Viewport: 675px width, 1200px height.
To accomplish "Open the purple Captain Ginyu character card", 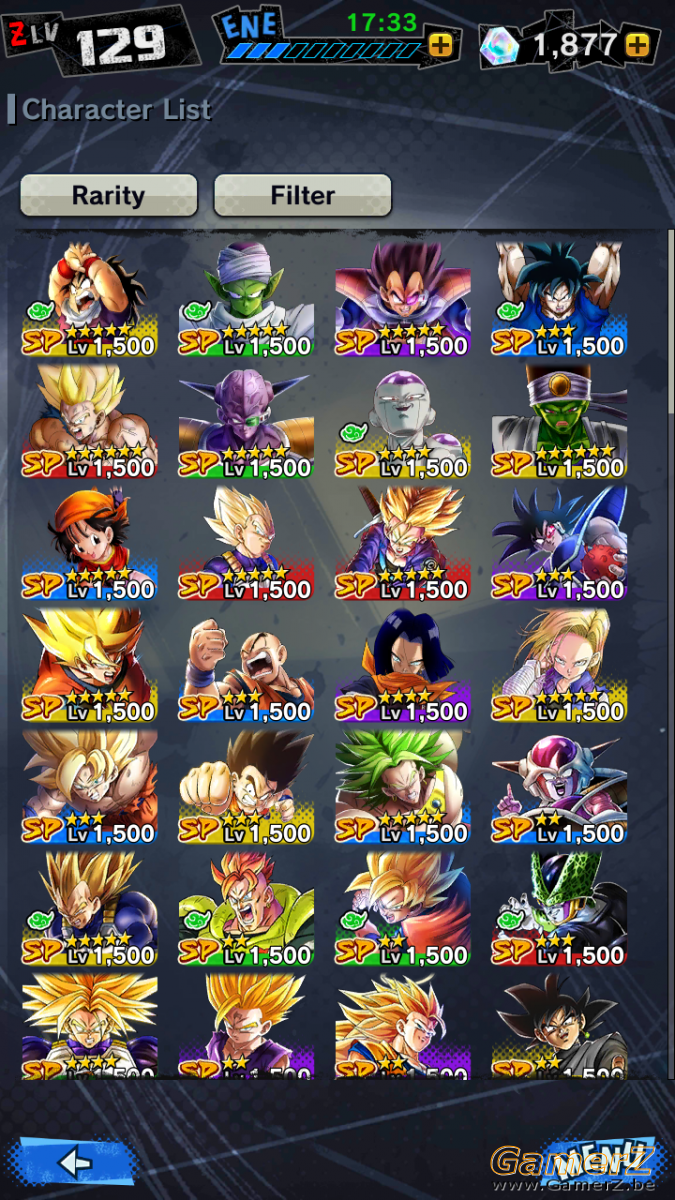I will (246, 421).
